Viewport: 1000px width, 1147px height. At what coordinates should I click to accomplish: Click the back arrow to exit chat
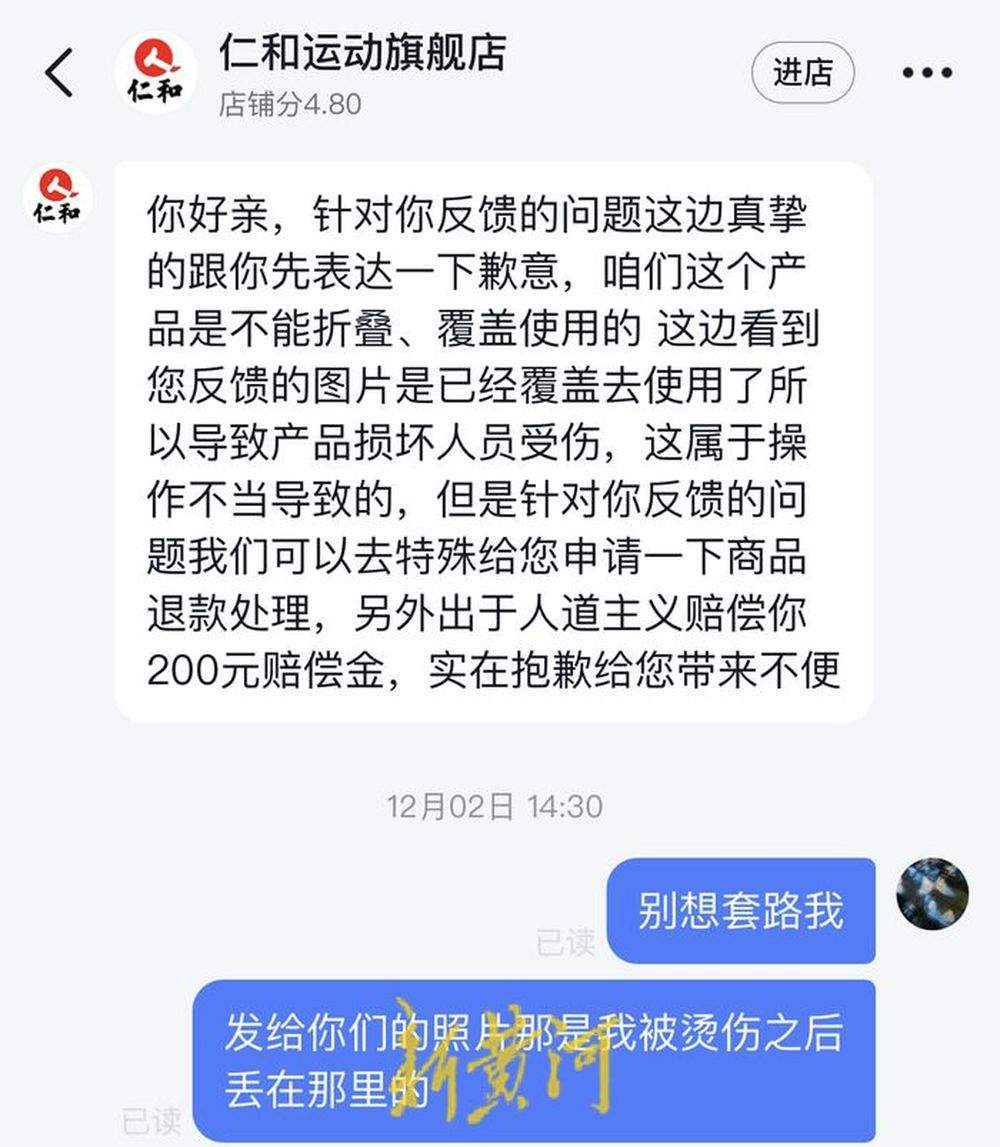click(x=57, y=72)
